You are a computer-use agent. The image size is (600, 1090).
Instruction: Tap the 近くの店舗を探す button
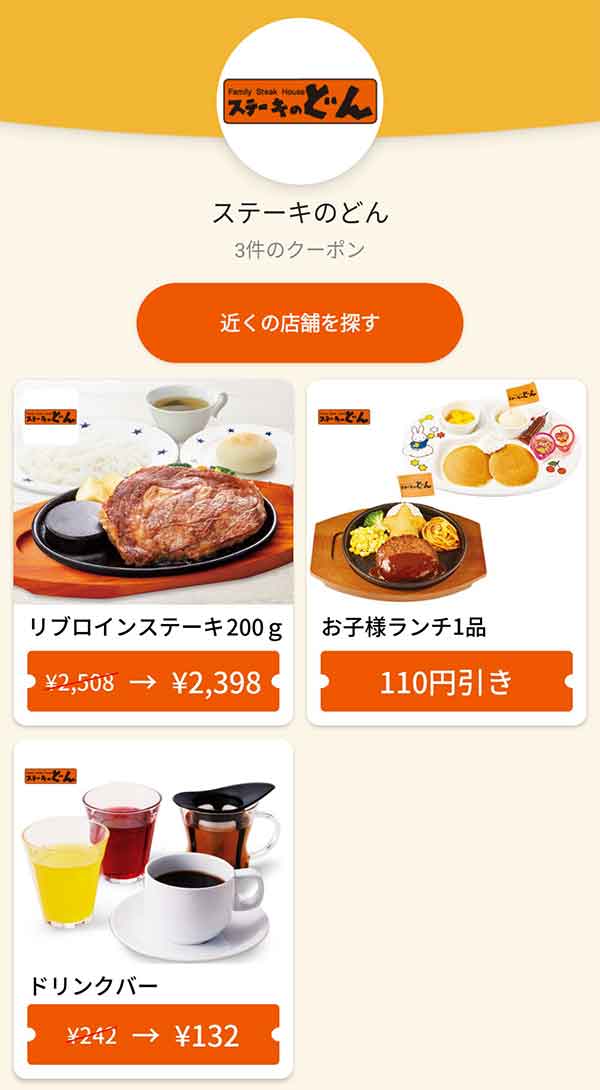pyautogui.click(x=300, y=323)
